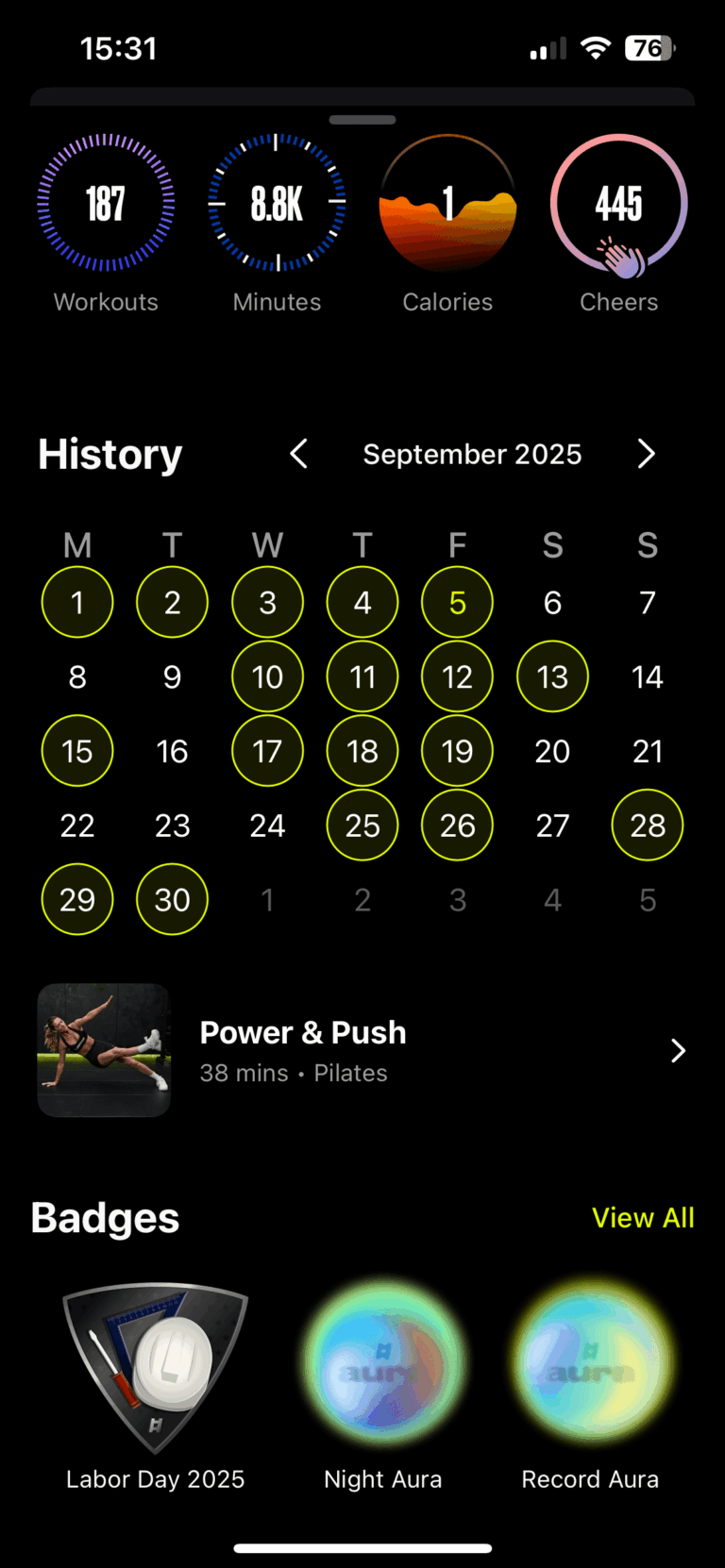Select September 1 in the calendar
Screen dimensions: 725x1568
pos(77,602)
